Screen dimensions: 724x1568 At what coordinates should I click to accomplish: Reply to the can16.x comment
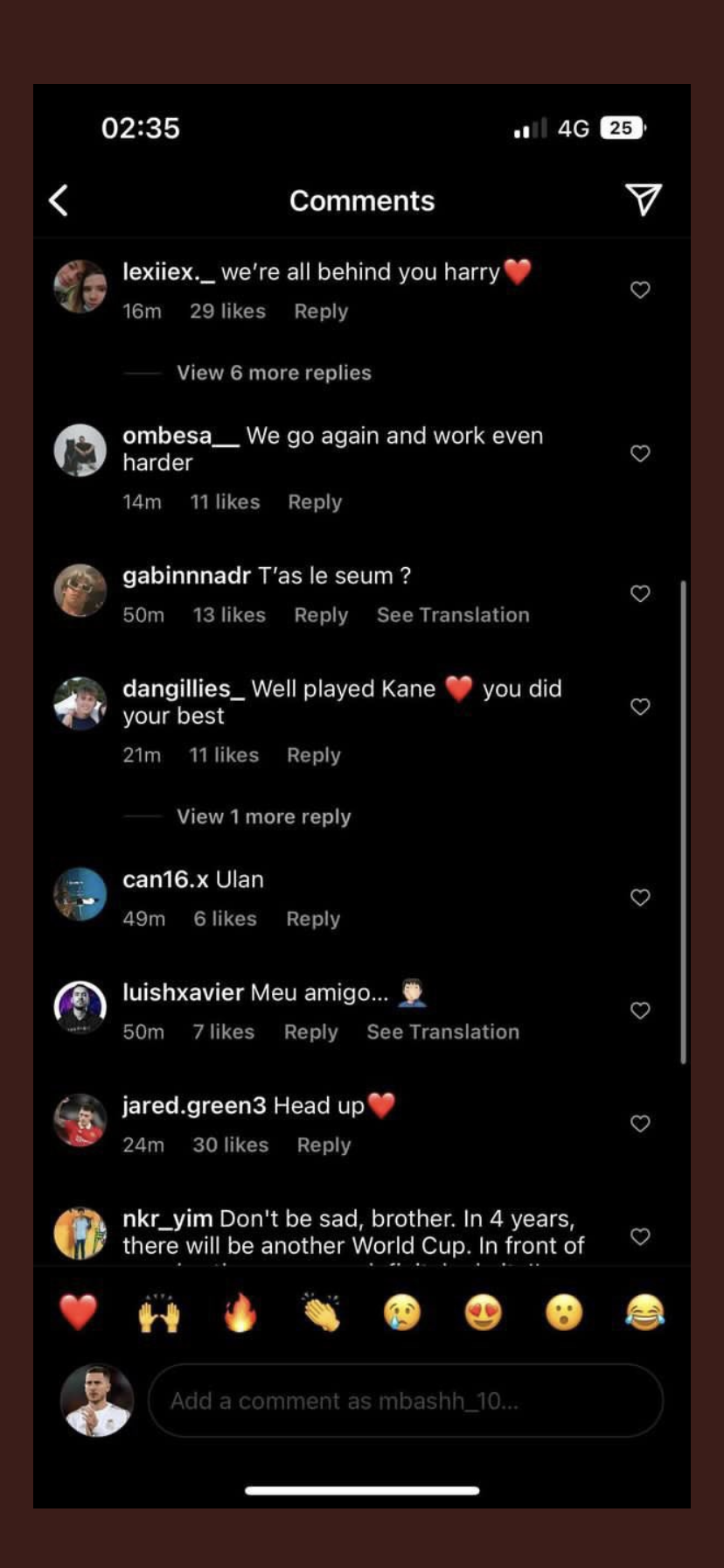(x=313, y=919)
